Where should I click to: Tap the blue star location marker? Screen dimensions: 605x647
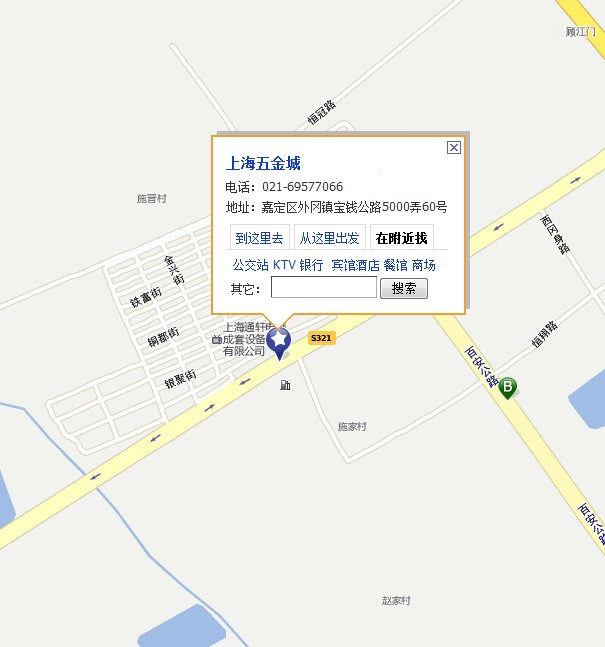click(x=279, y=342)
